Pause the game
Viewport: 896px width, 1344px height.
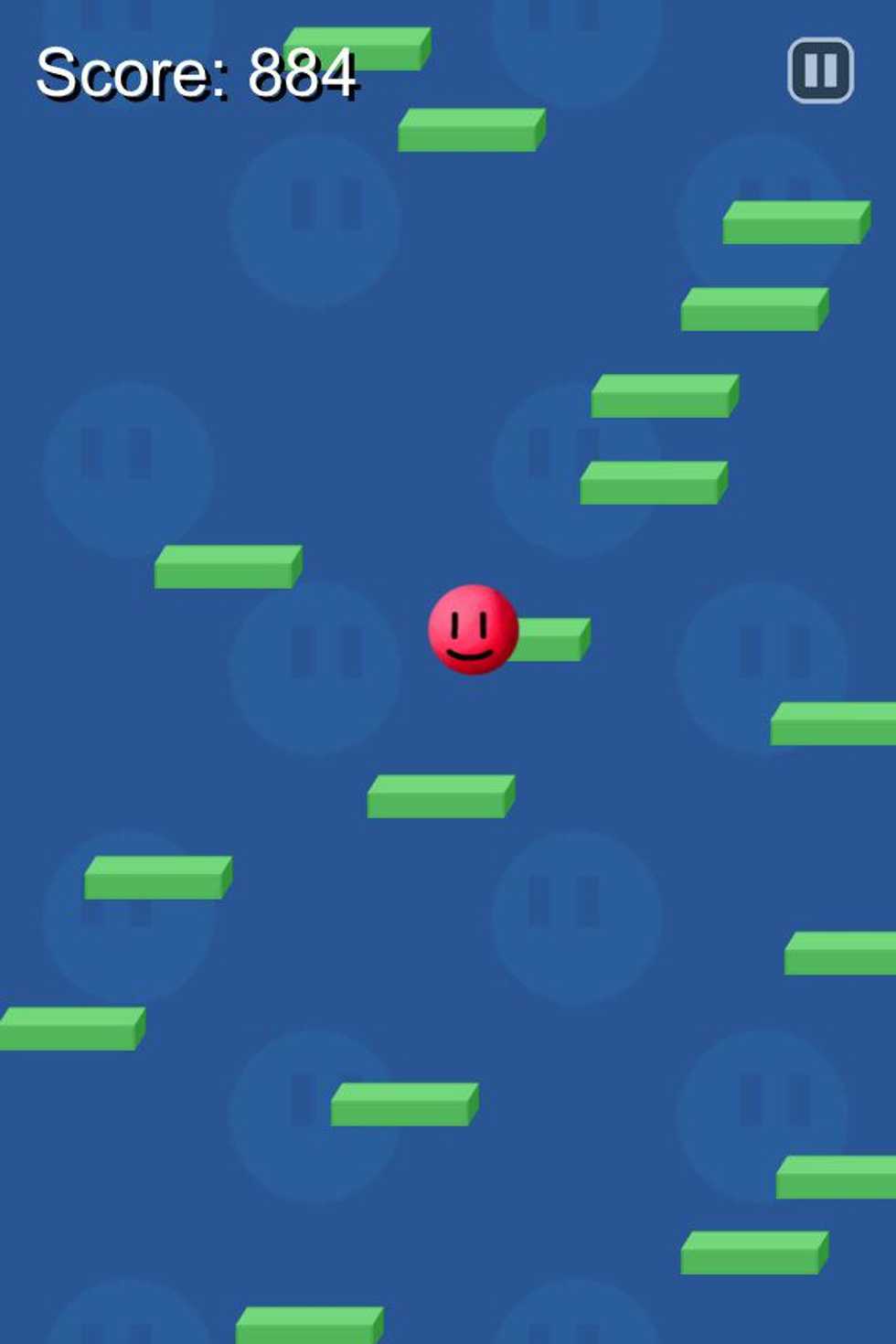(820, 70)
